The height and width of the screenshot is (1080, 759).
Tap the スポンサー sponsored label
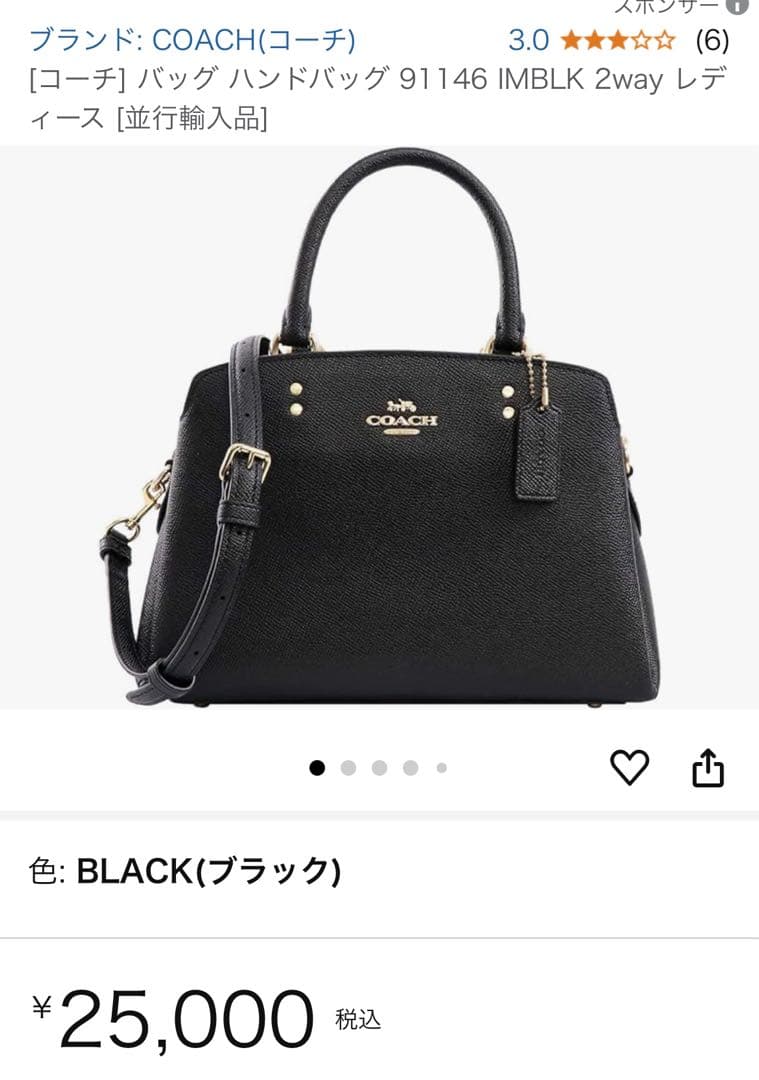pyautogui.click(x=664, y=8)
